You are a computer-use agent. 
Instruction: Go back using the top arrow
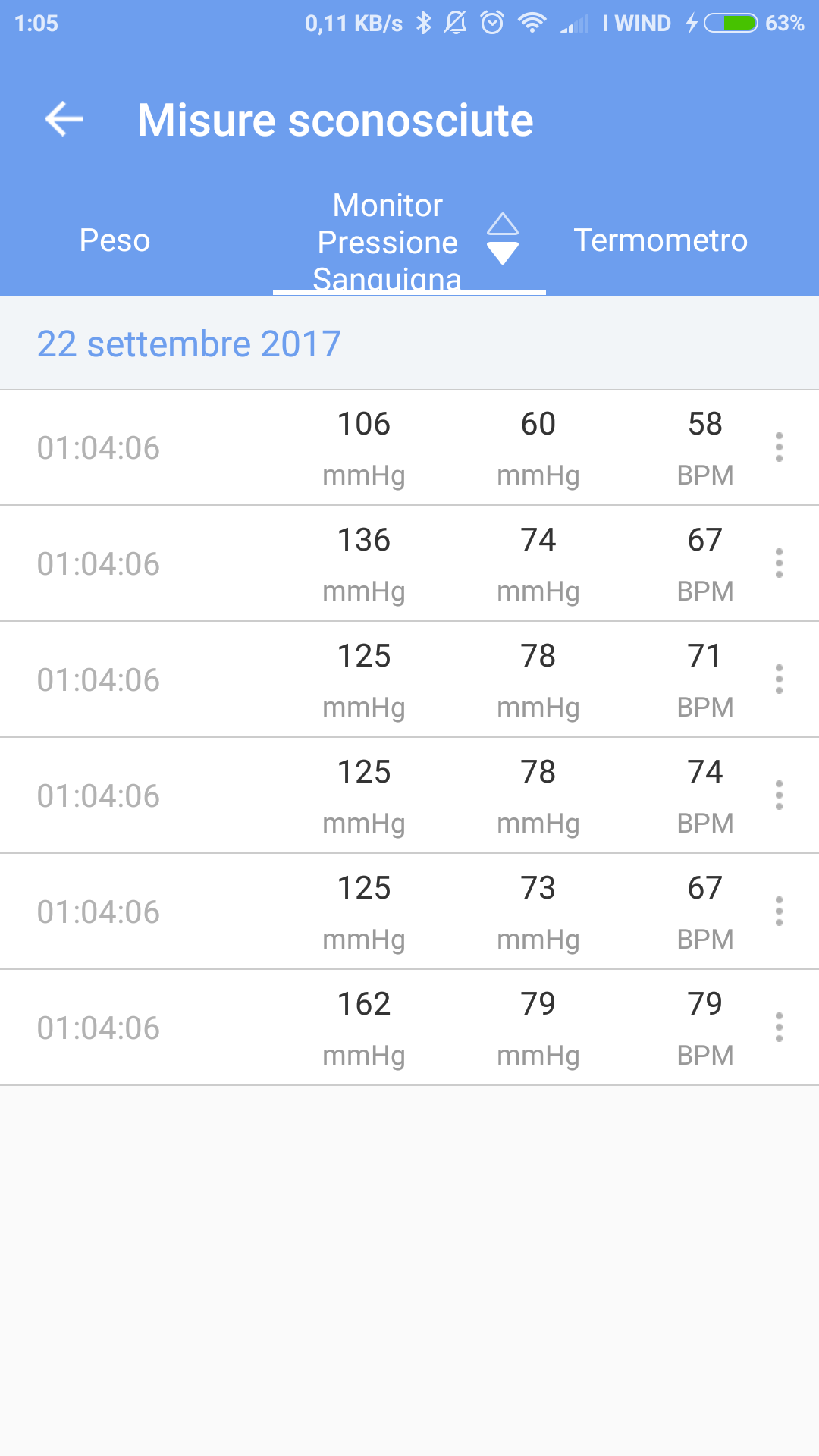(x=64, y=119)
